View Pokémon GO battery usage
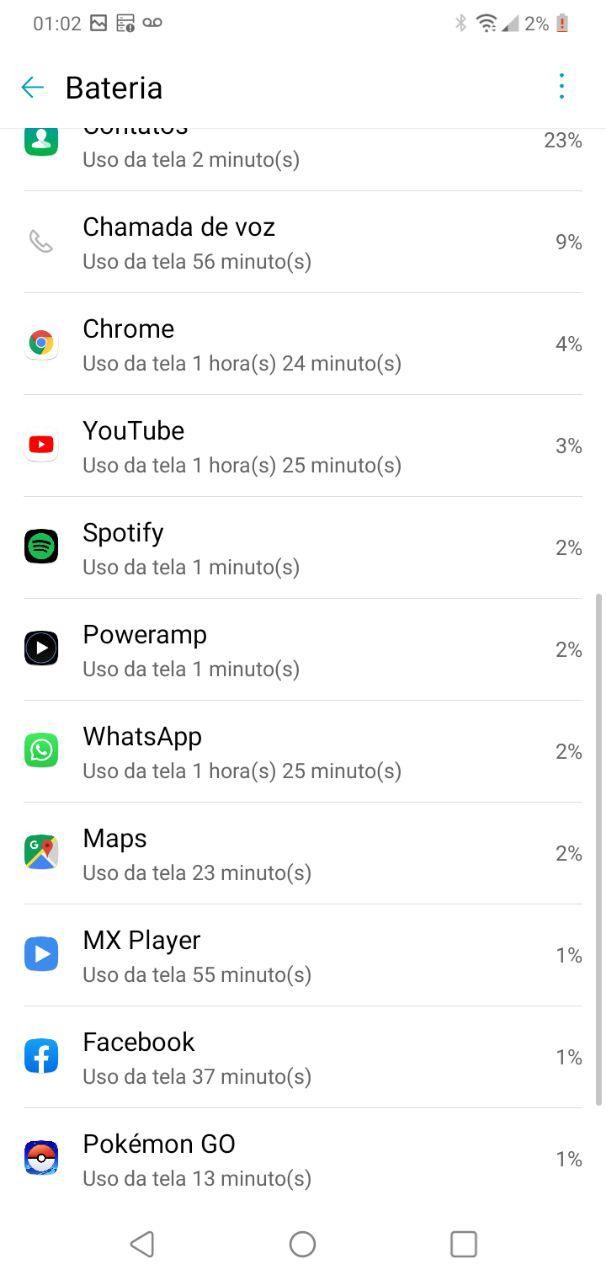The width and height of the screenshot is (606, 1280). tap(300, 1160)
